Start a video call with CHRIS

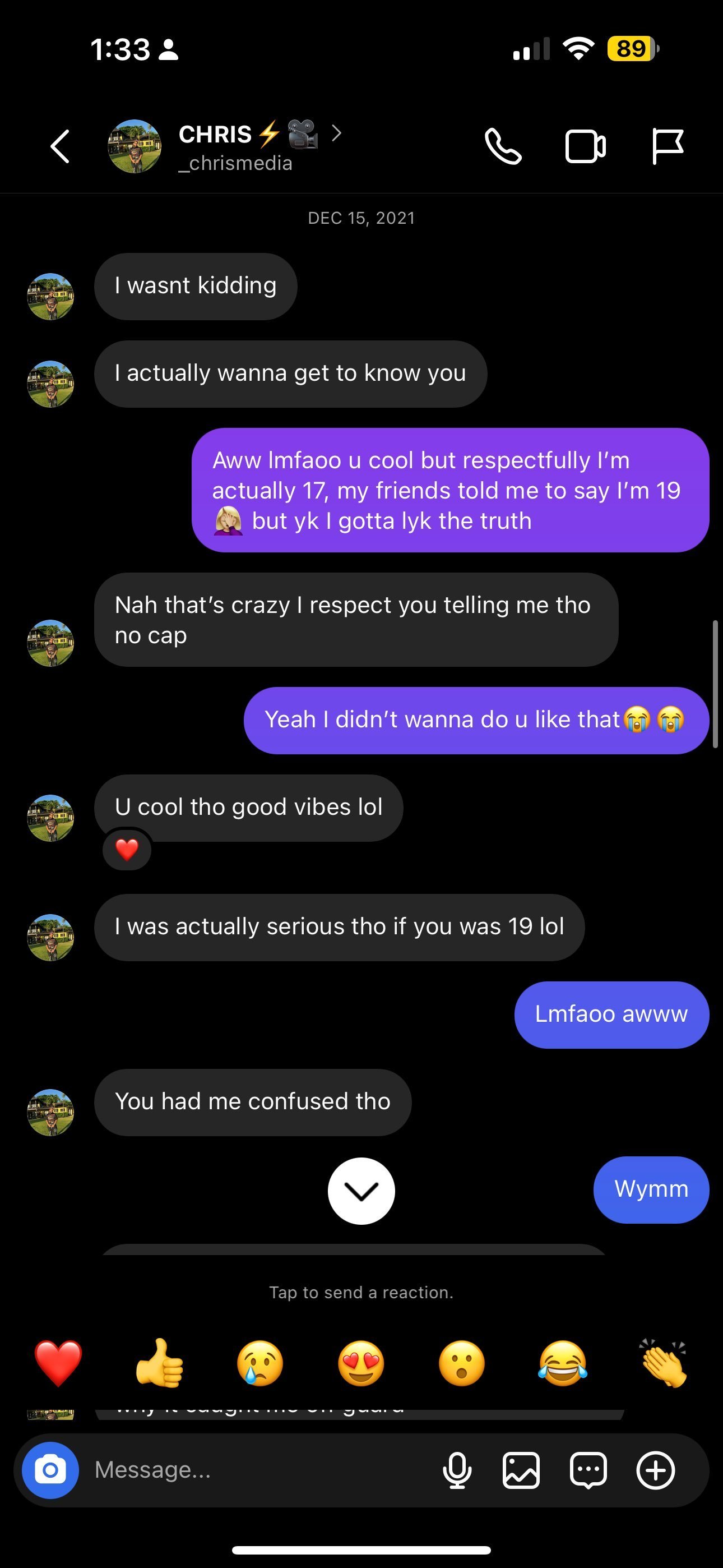[585, 146]
